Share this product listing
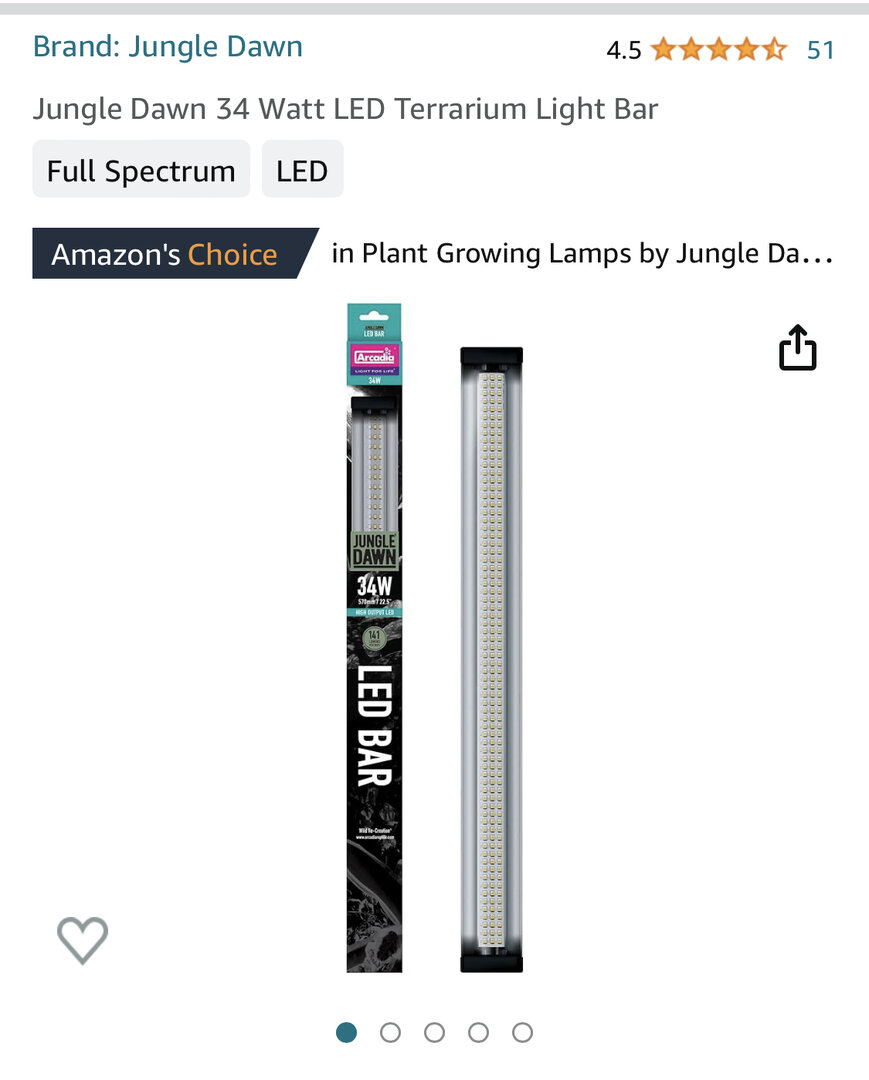Viewport: 869px width, 1080px height. coord(797,348)
